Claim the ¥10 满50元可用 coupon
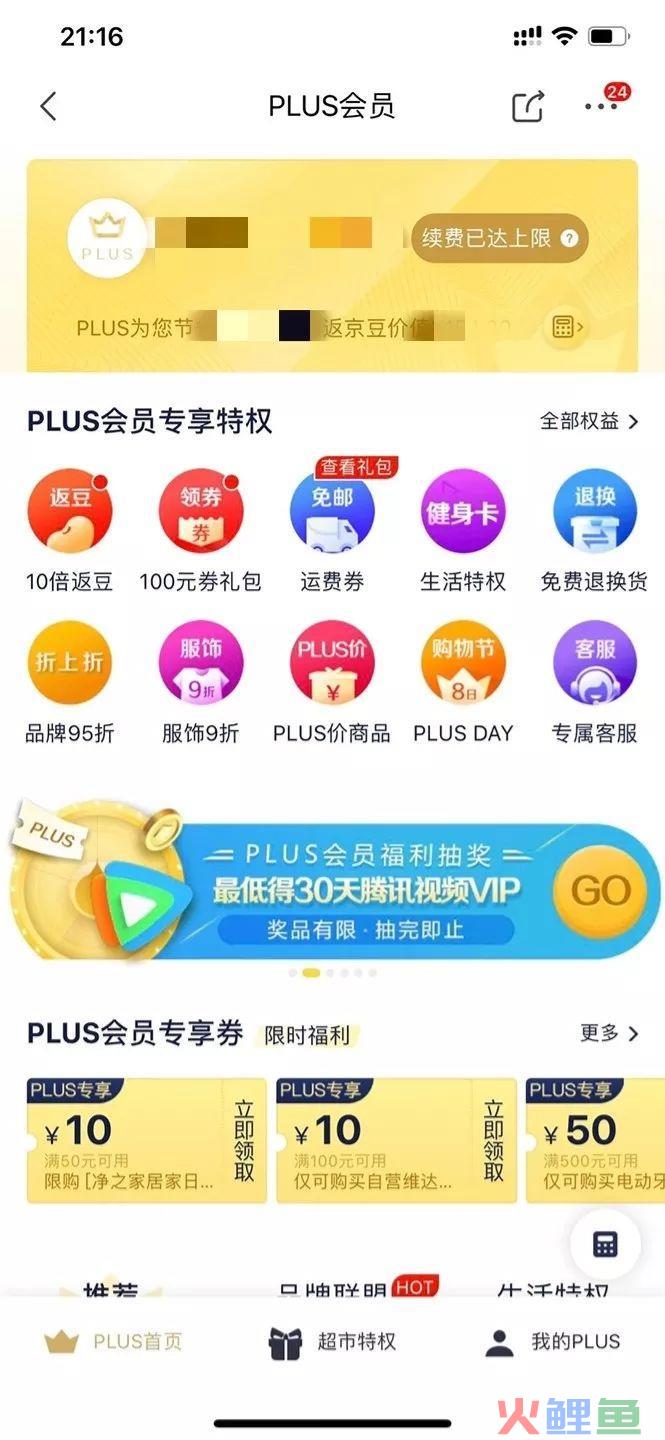Image resolution: width=665 pixels, height=1440 pixels. coord(244,1141)
